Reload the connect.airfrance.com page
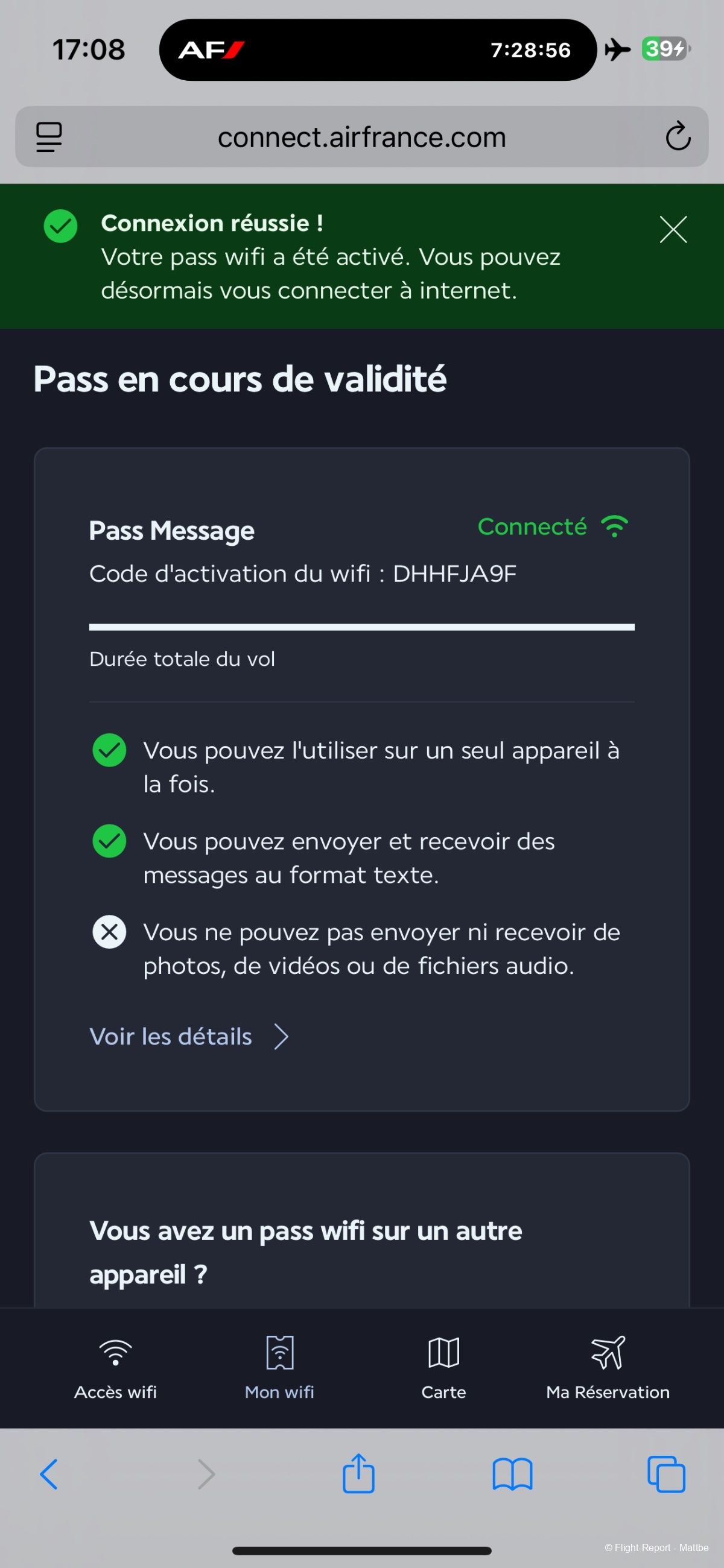Viewport: 724px width, 1568px height. coord(677,136)
